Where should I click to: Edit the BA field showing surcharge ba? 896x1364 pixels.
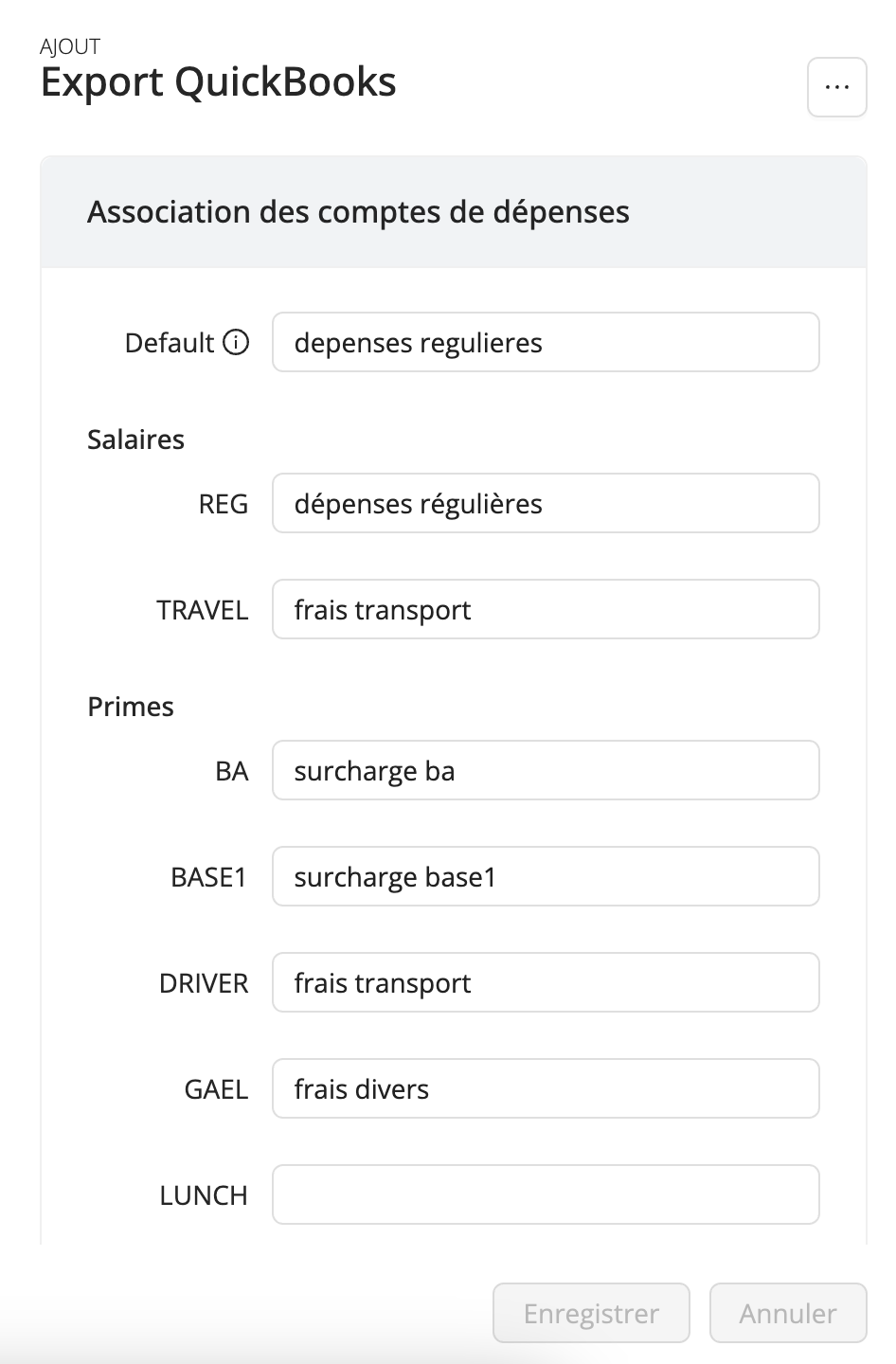[x=546, y=770]
